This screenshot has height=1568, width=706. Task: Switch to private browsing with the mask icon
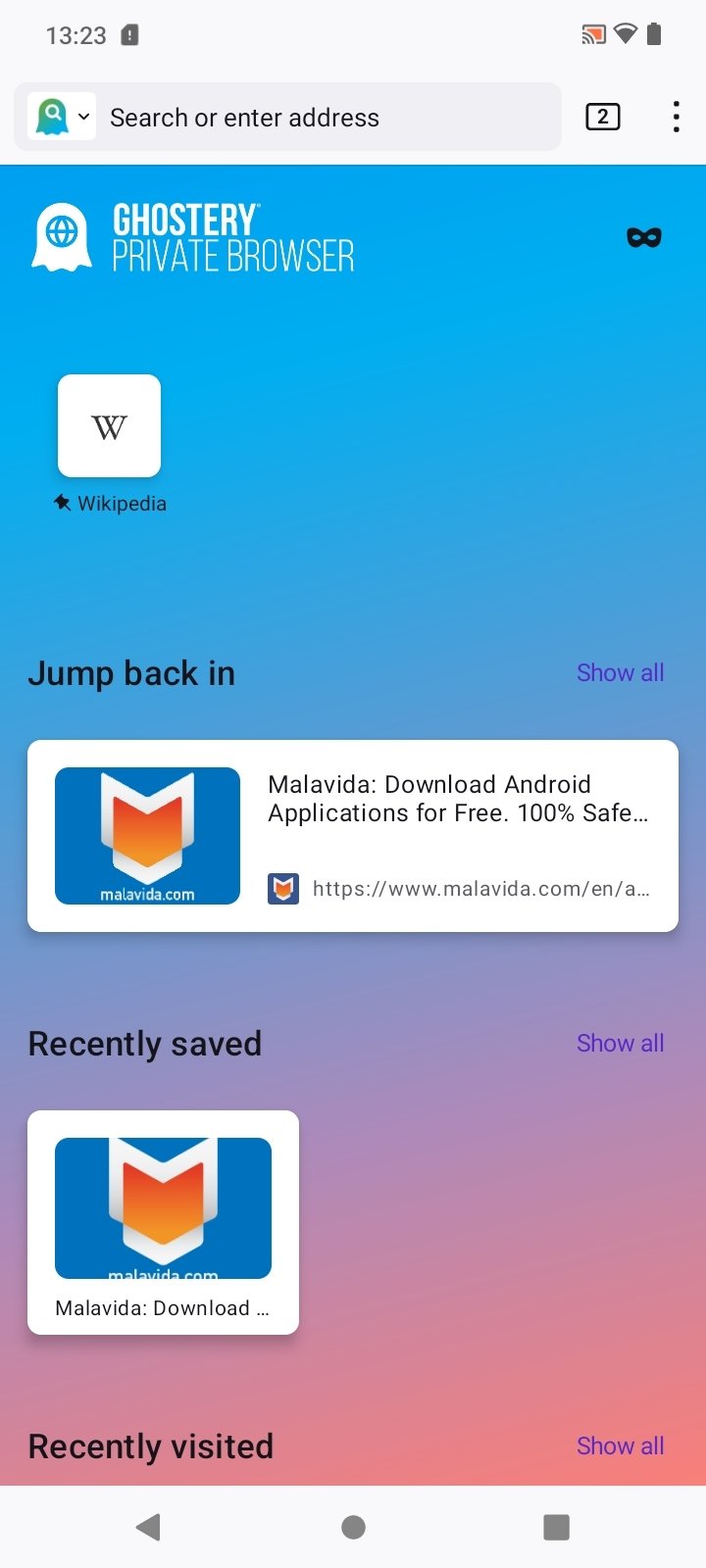643,237
